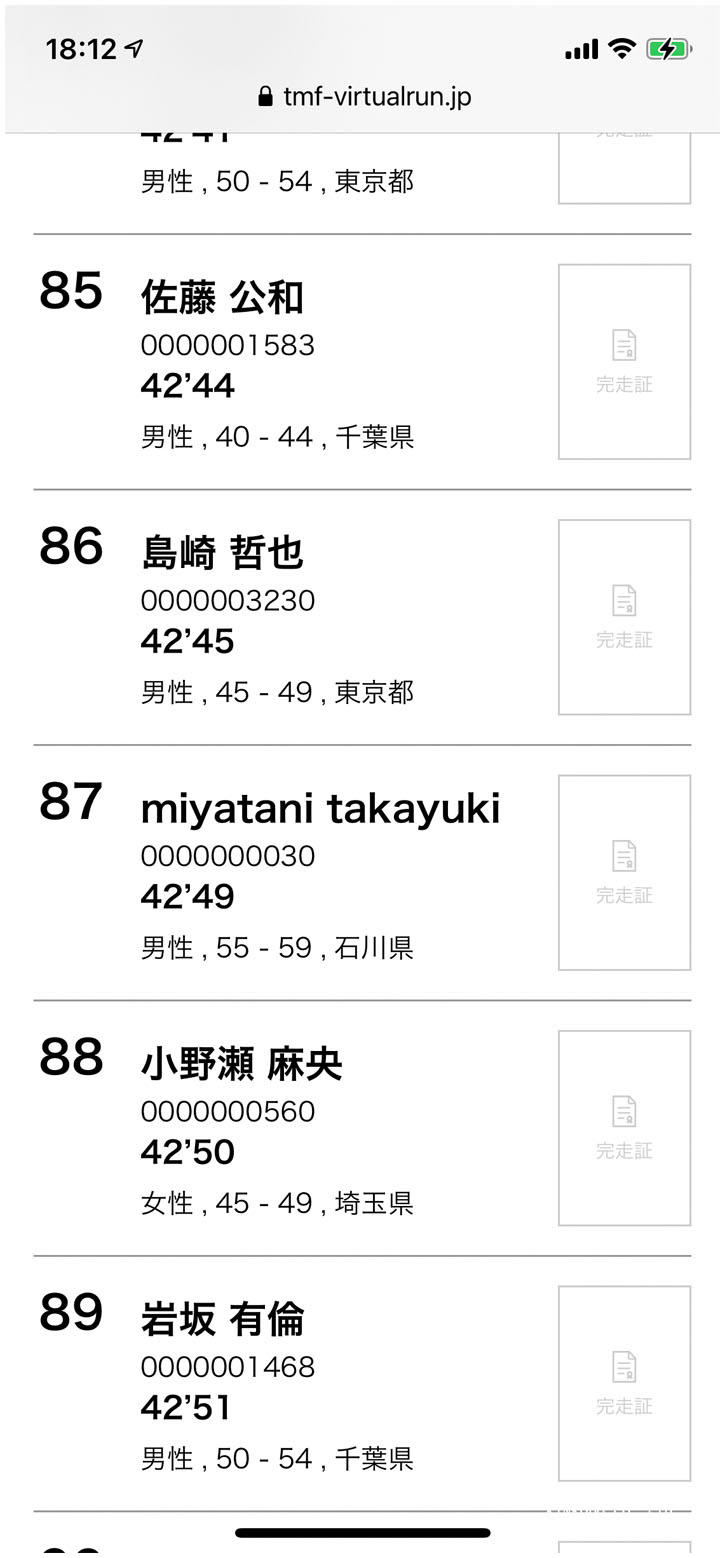Open the 完走証 certificate icon for rank 86
The height and width of the screenshot is (1558, 725).
pyautogui.click(x=624, y=617)
